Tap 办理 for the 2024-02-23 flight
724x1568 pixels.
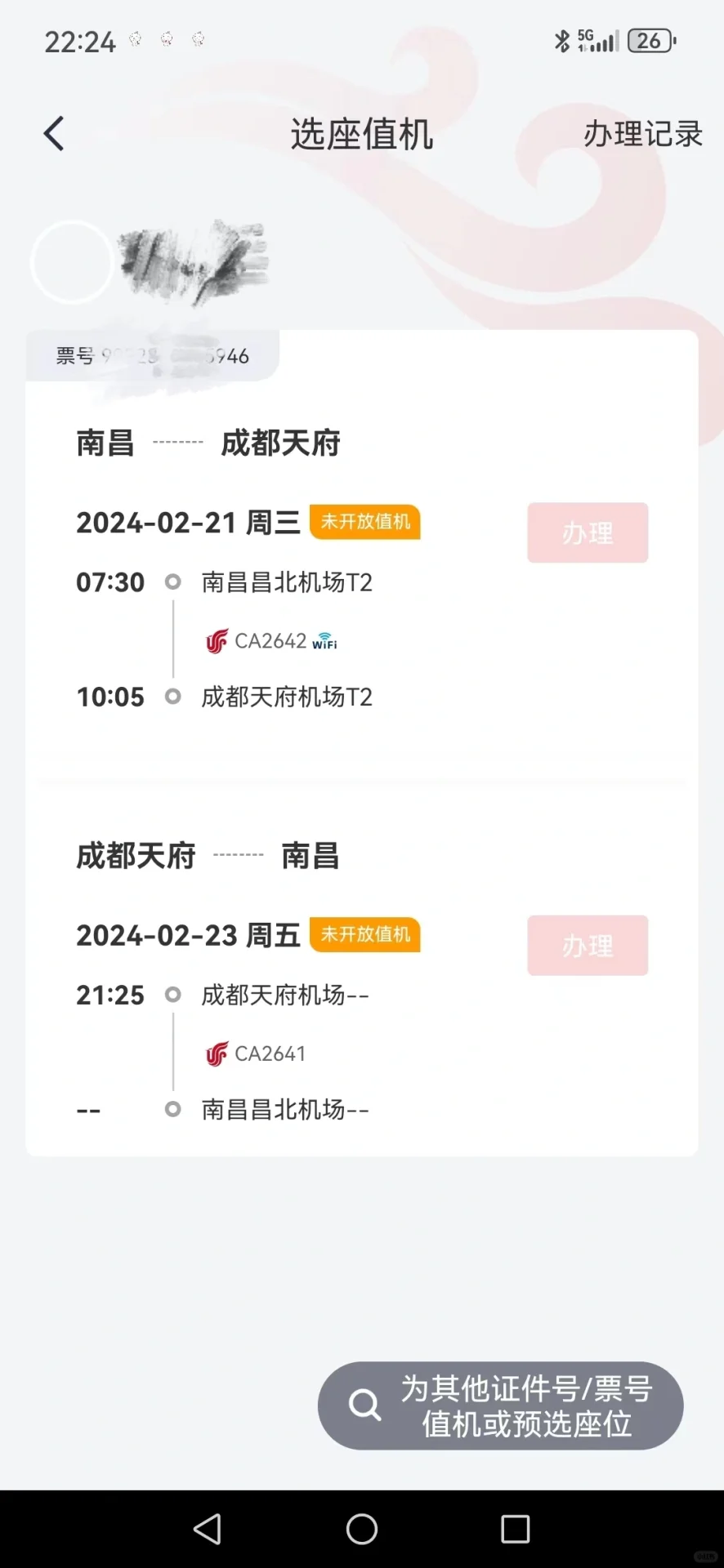[x=588, y=945]
